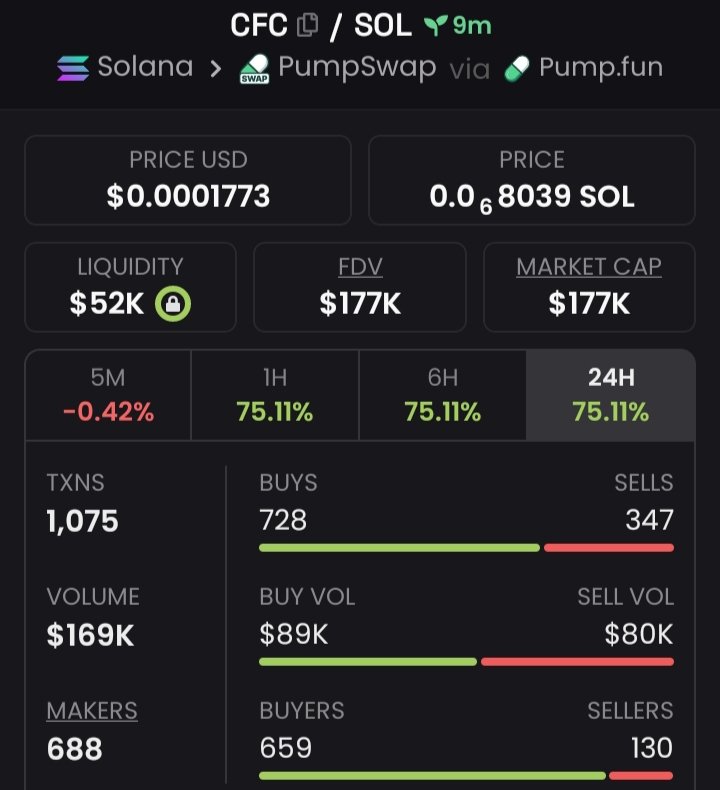Tap the underlined Makers label
Screen dimensions: 720x790
(x=92, y=711)
